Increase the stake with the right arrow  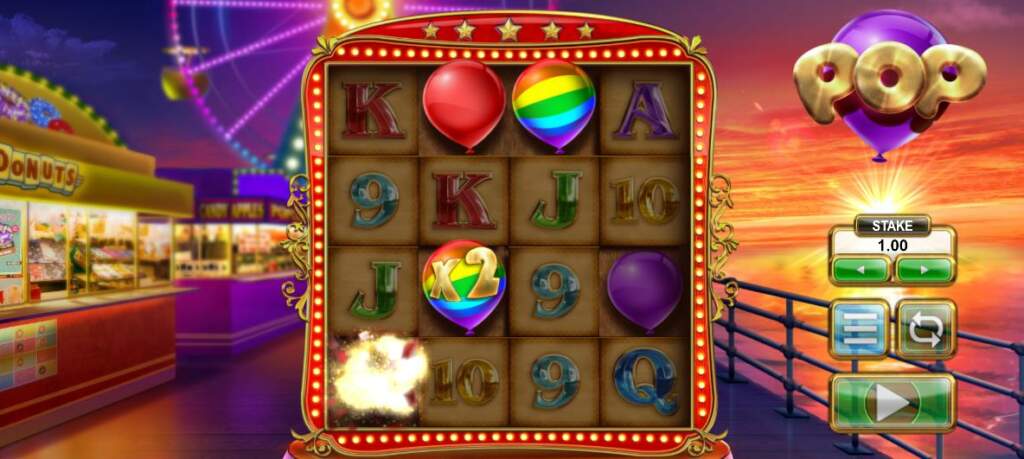click(924, 270)
